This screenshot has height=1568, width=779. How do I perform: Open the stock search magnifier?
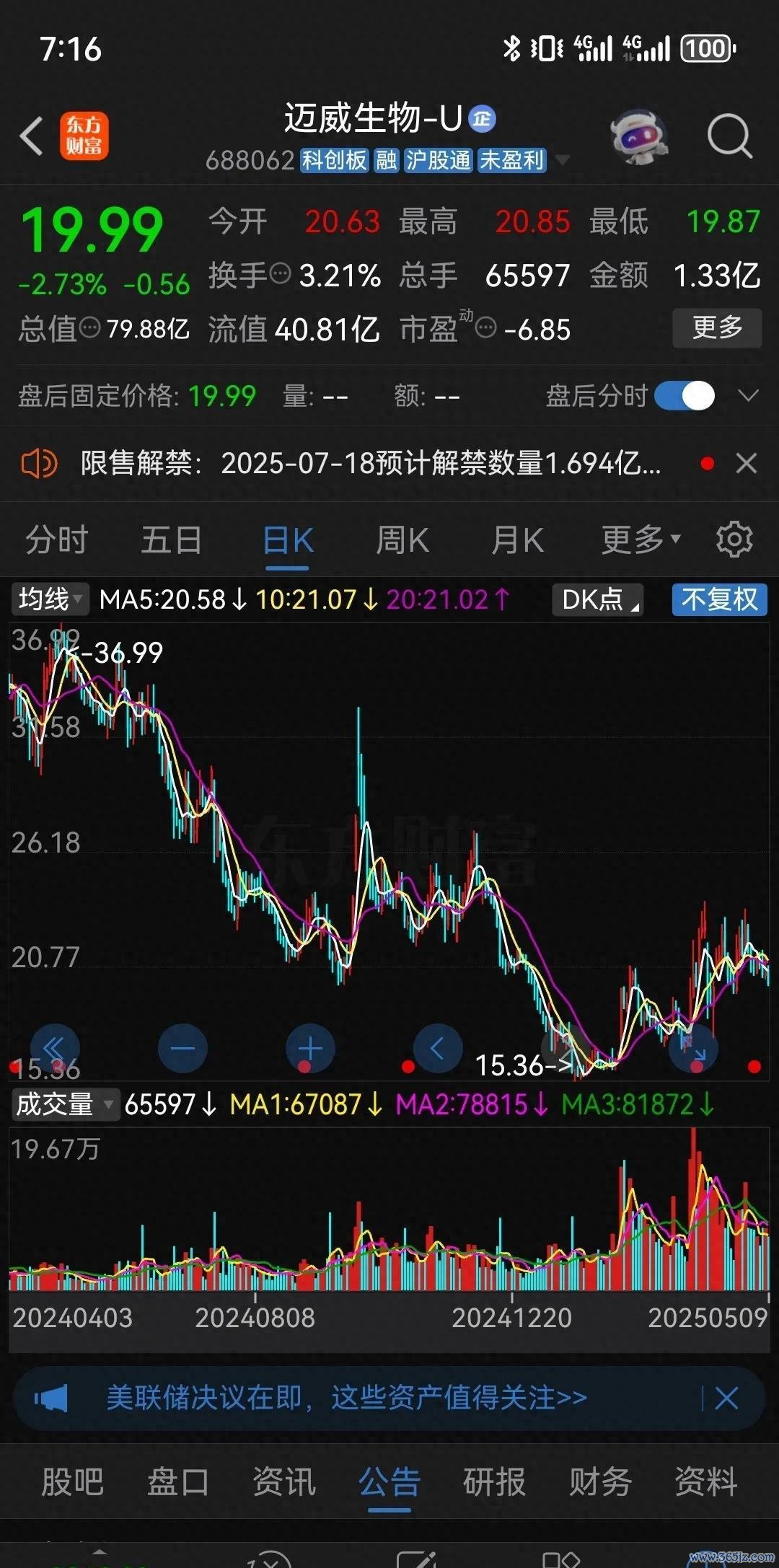(x=729, y=136)
